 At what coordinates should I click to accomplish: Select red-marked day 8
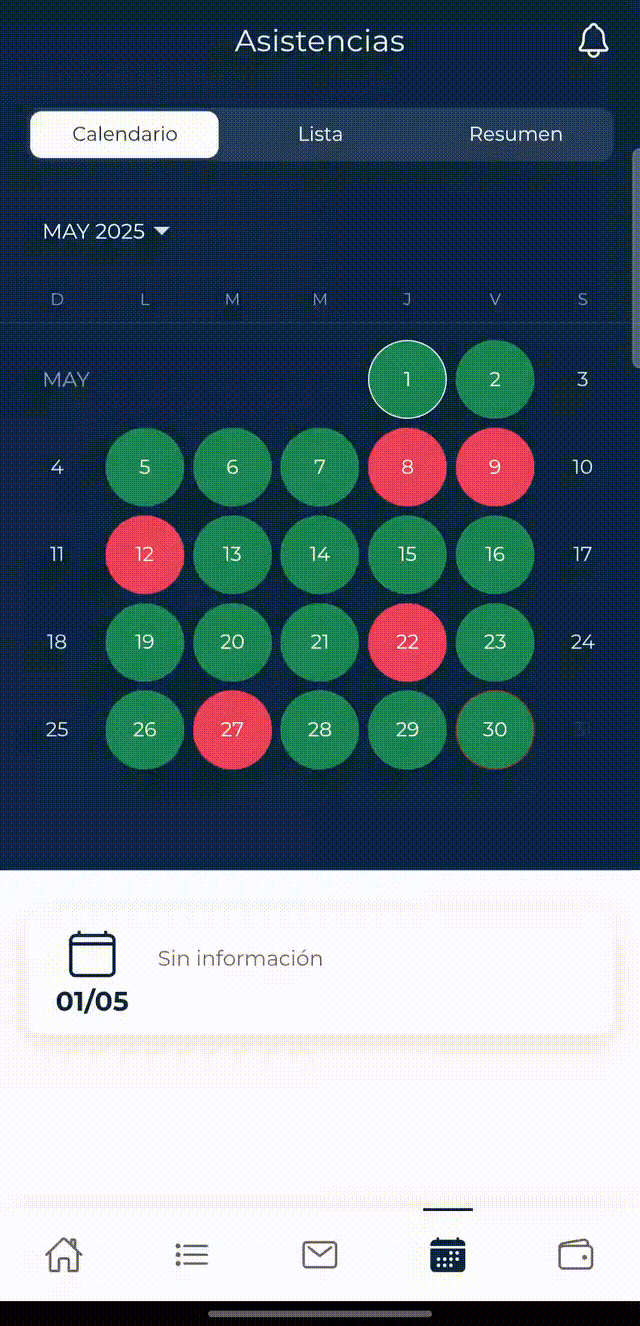407,467
